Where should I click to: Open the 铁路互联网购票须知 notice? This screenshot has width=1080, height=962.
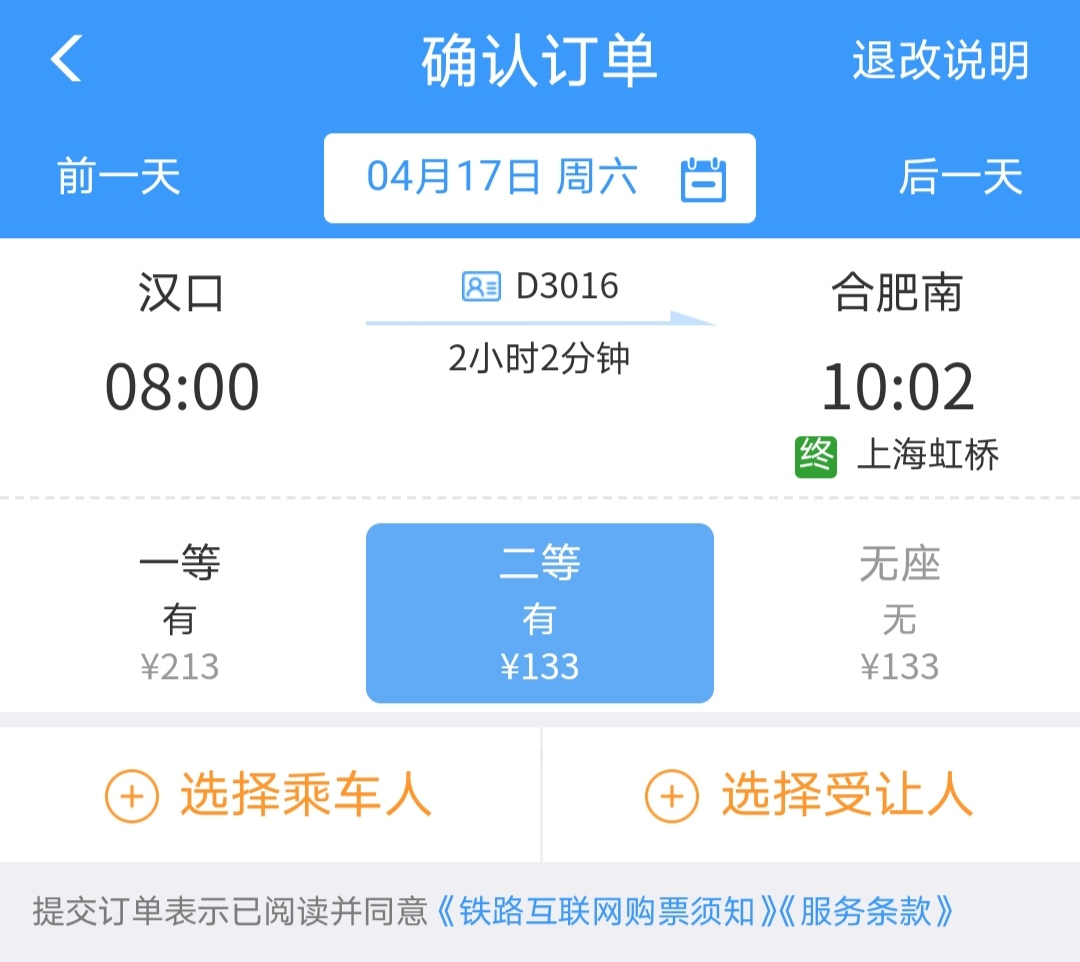(x=607, y=911)
